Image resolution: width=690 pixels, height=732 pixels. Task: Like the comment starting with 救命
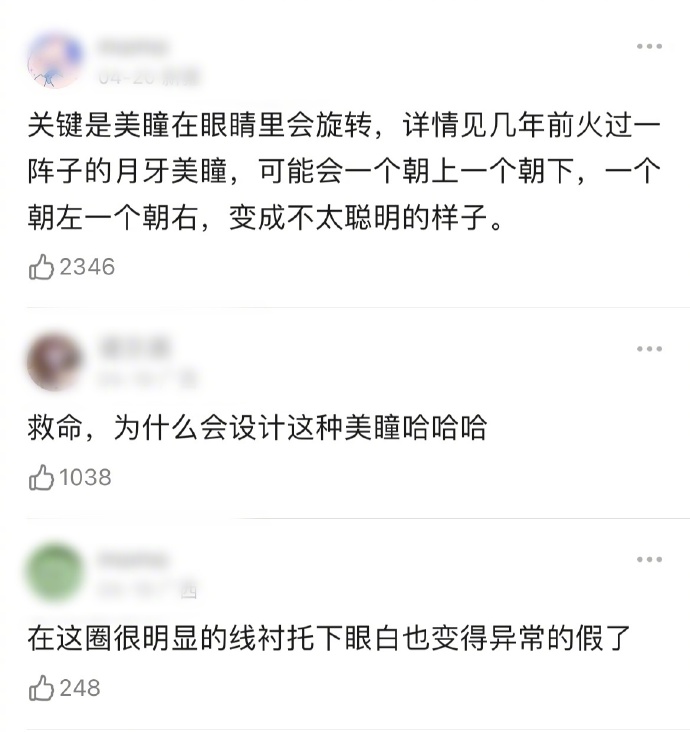point(41,478)
